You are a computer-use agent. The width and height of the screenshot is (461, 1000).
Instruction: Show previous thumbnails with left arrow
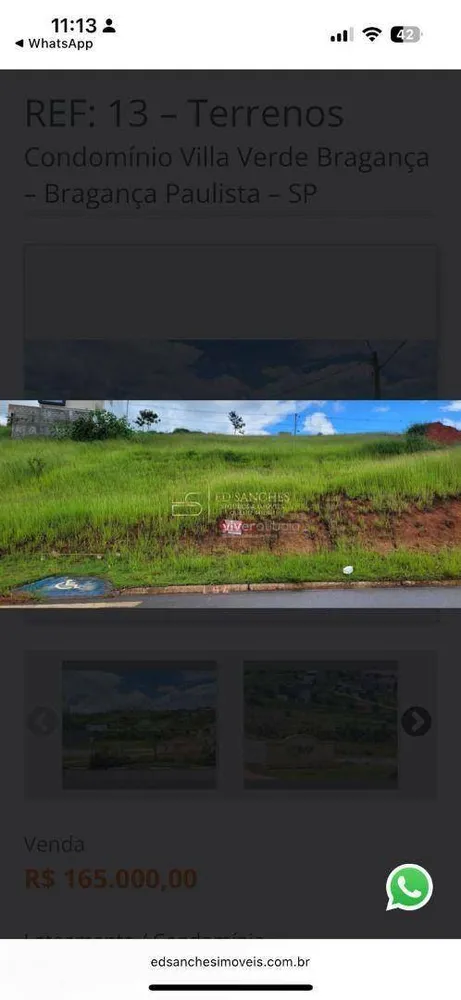point(42,721)
